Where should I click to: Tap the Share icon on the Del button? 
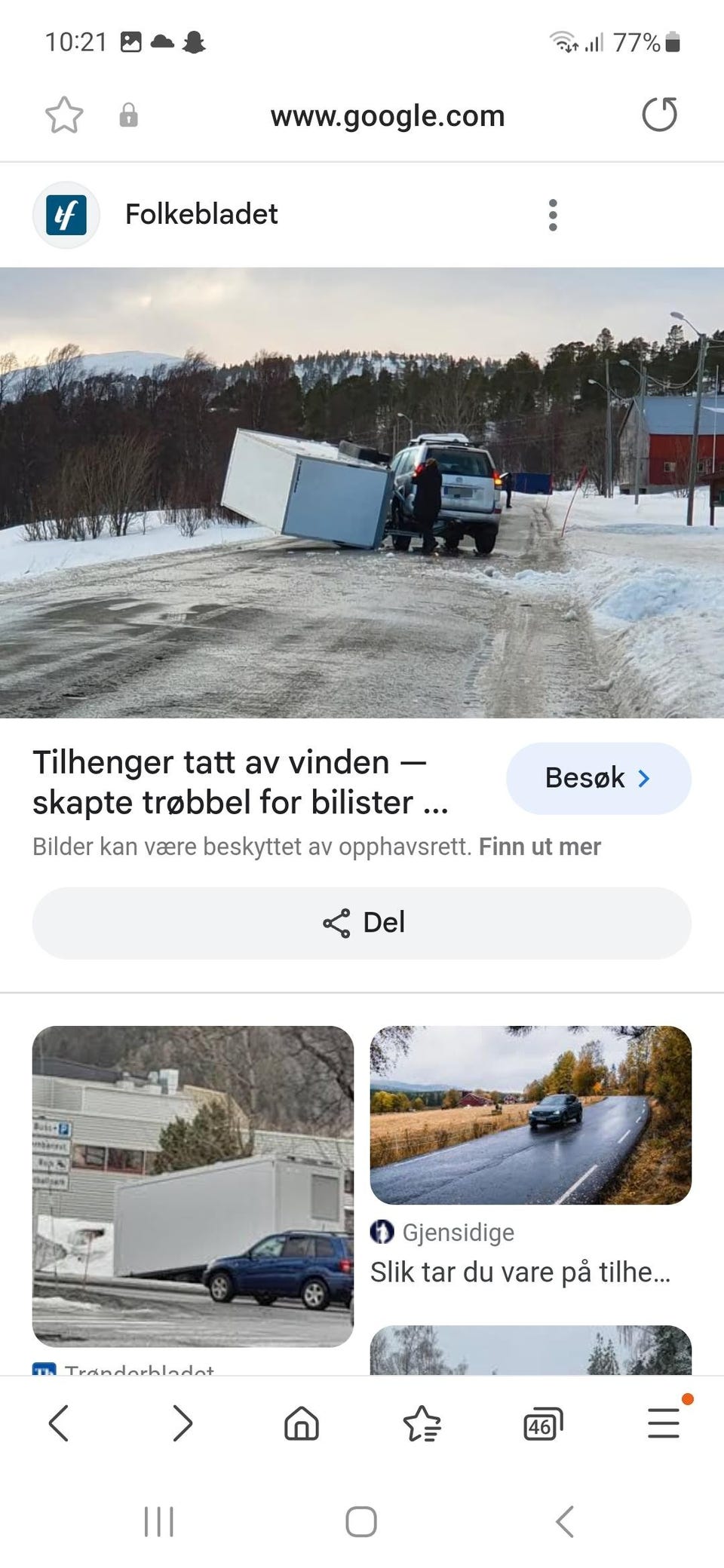pyautogui.click(x=337, y=921)
